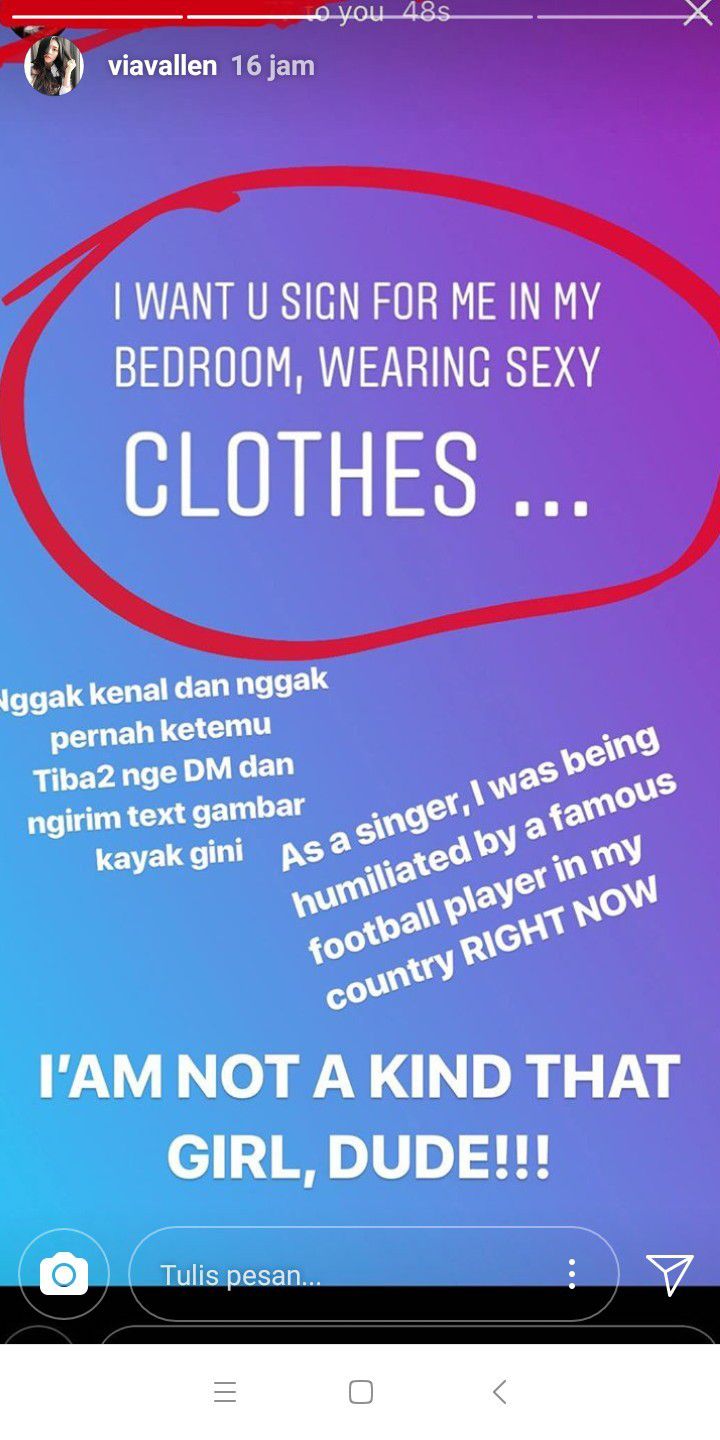
Task: Open viavallen's profile picture
Action: (54, 66)
